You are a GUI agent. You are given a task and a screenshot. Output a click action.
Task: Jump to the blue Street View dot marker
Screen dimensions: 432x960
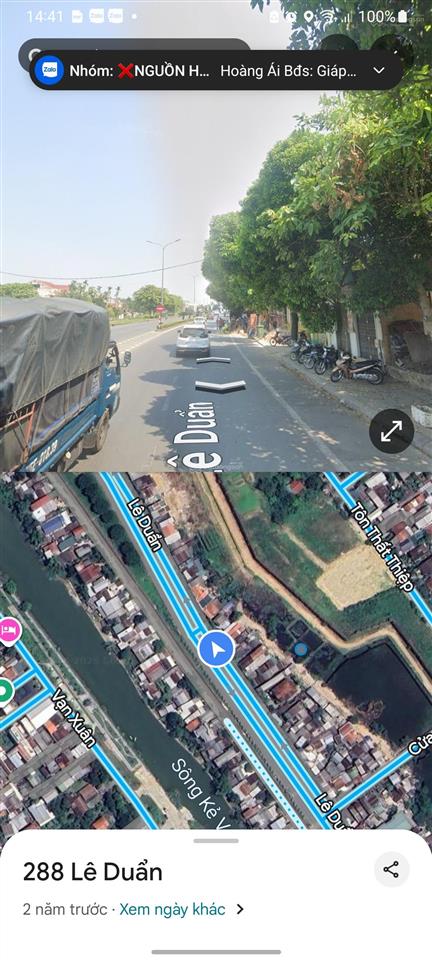(300, 650)
